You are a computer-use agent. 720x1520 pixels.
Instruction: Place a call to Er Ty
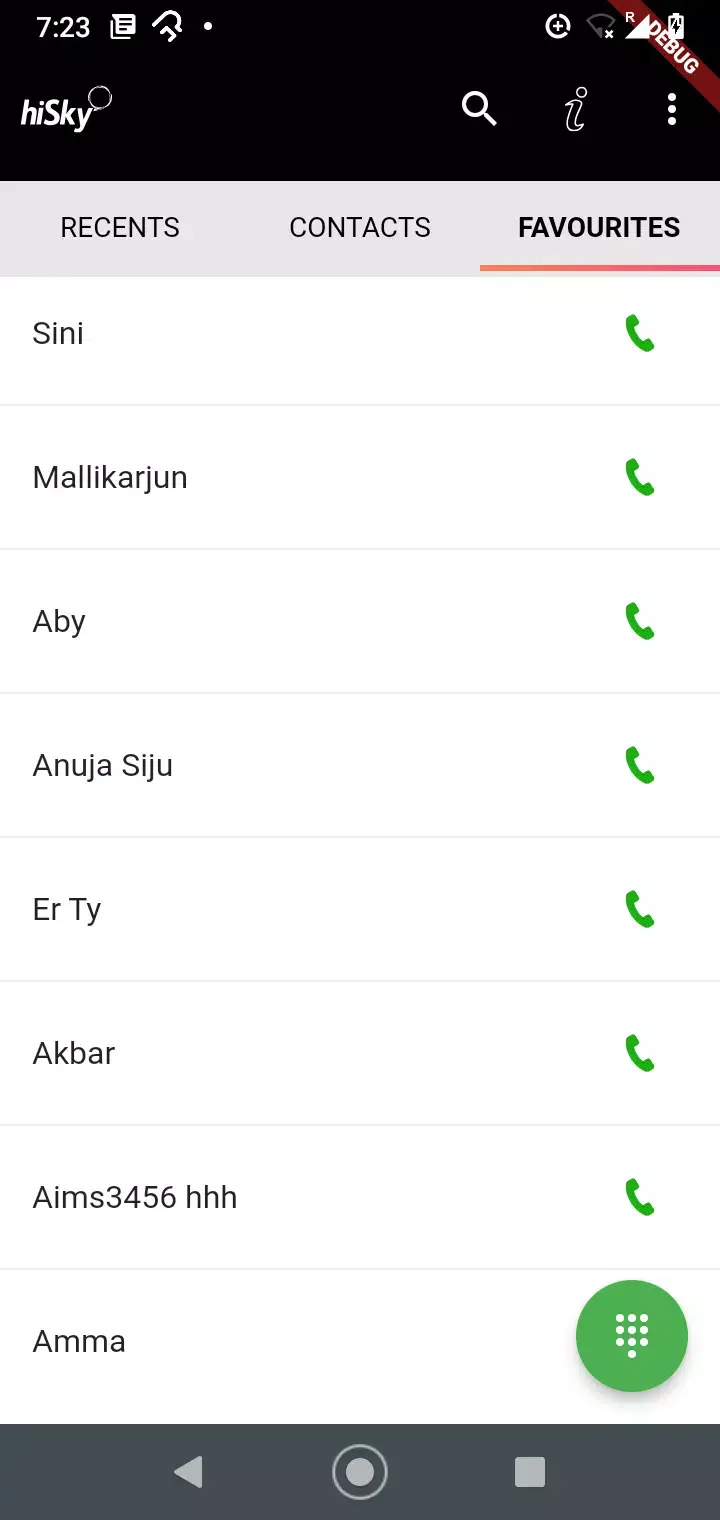click(641, 910)
